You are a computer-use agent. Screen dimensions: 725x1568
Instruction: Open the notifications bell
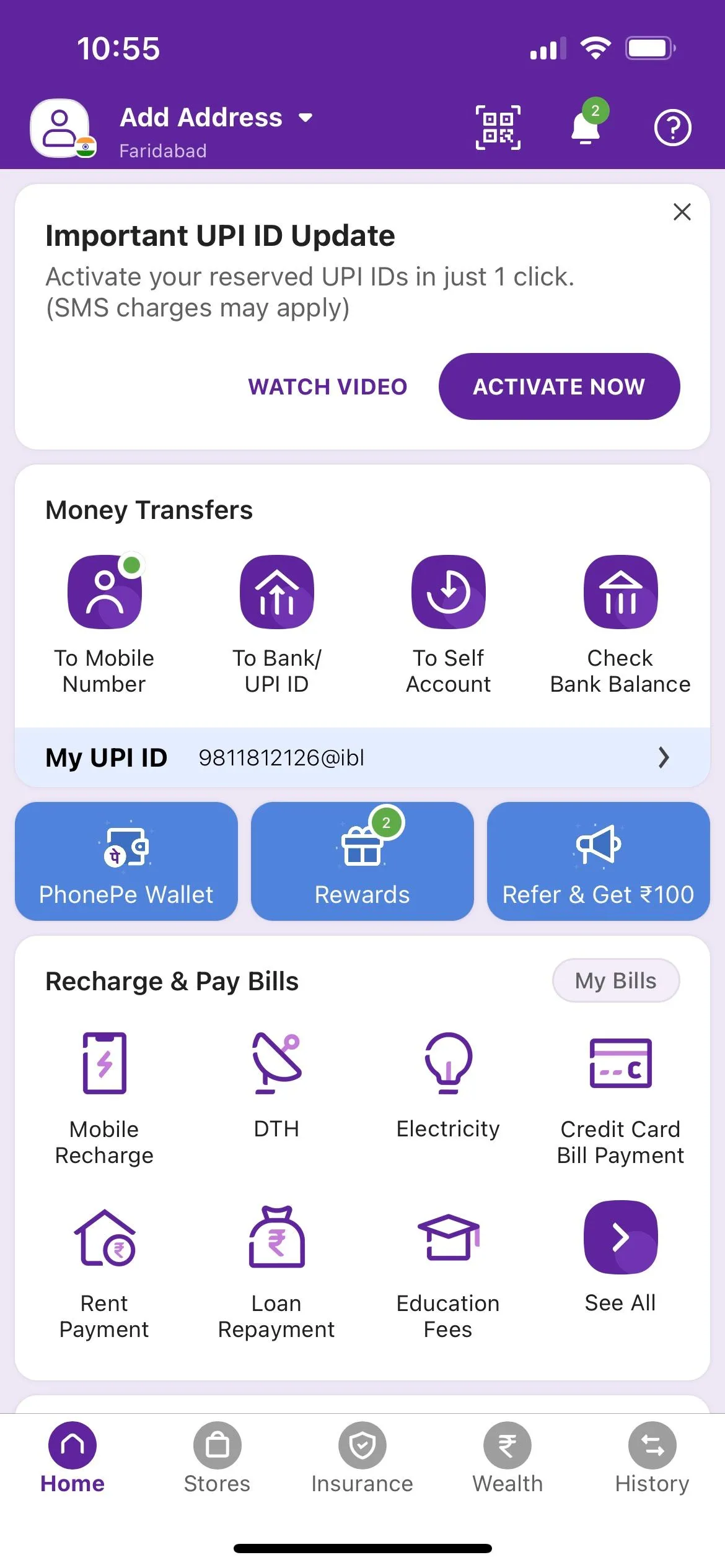tap(586, 126)
